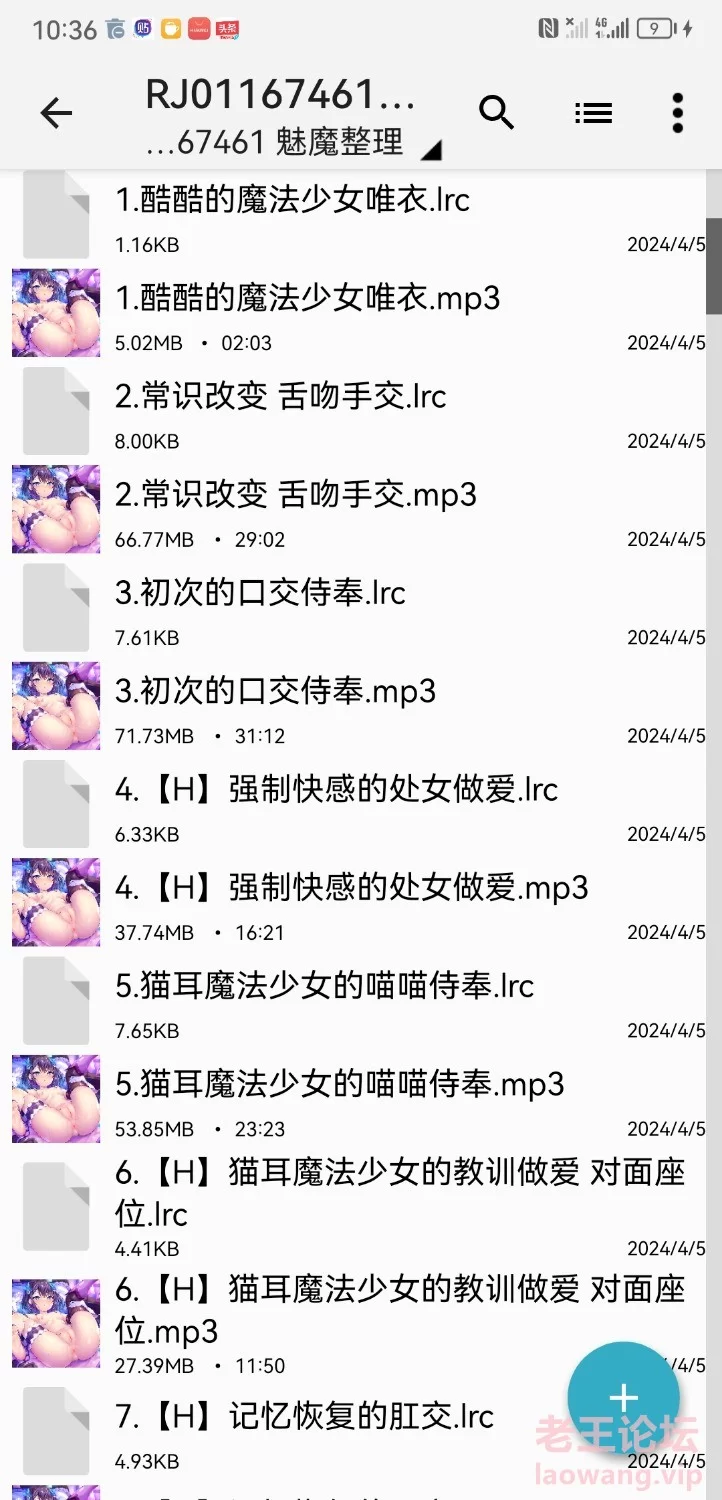Open 1.酷酷的魔法少女唯衣.lrc file
The image size is (722, 1500).
(x=361, y=218)
